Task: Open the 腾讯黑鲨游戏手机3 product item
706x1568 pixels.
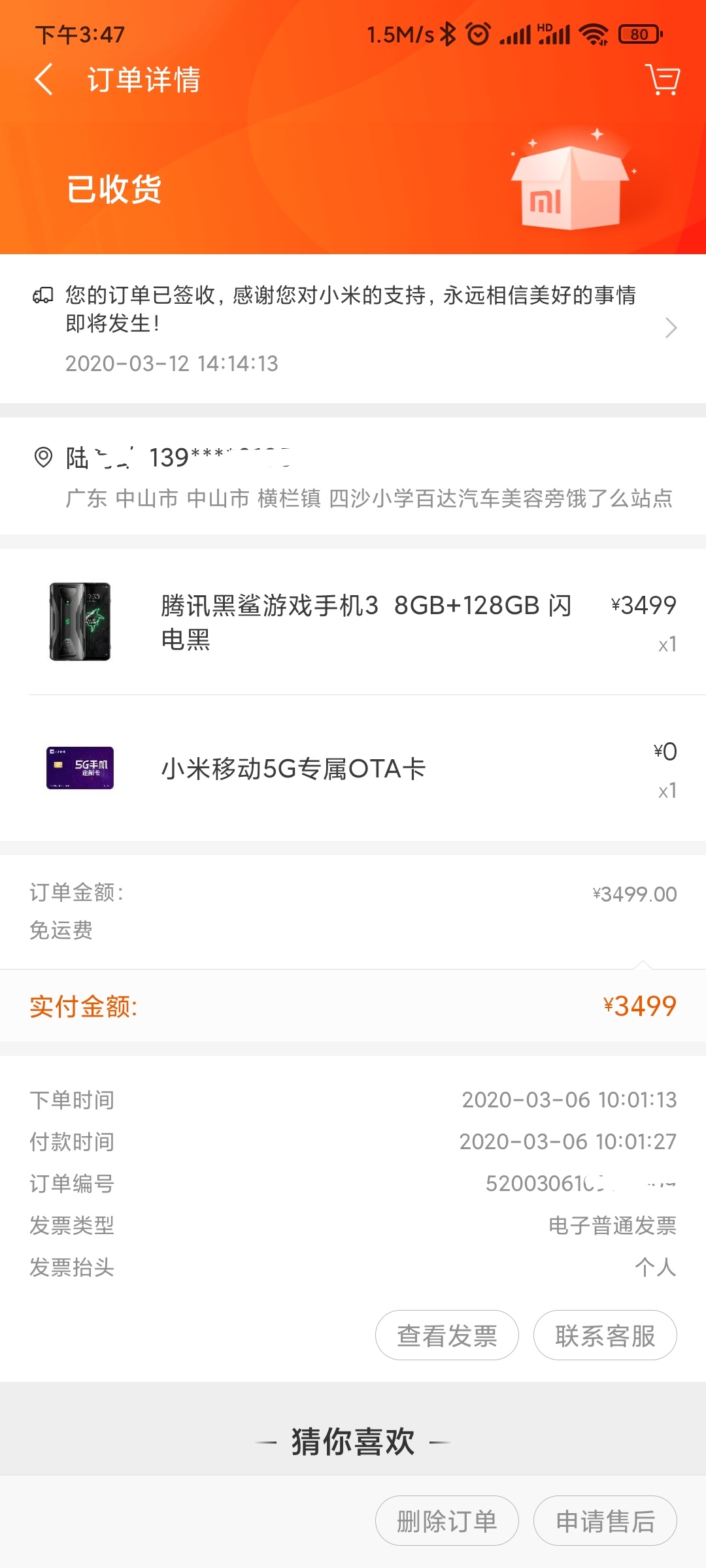Action: [x=353, y=622]
